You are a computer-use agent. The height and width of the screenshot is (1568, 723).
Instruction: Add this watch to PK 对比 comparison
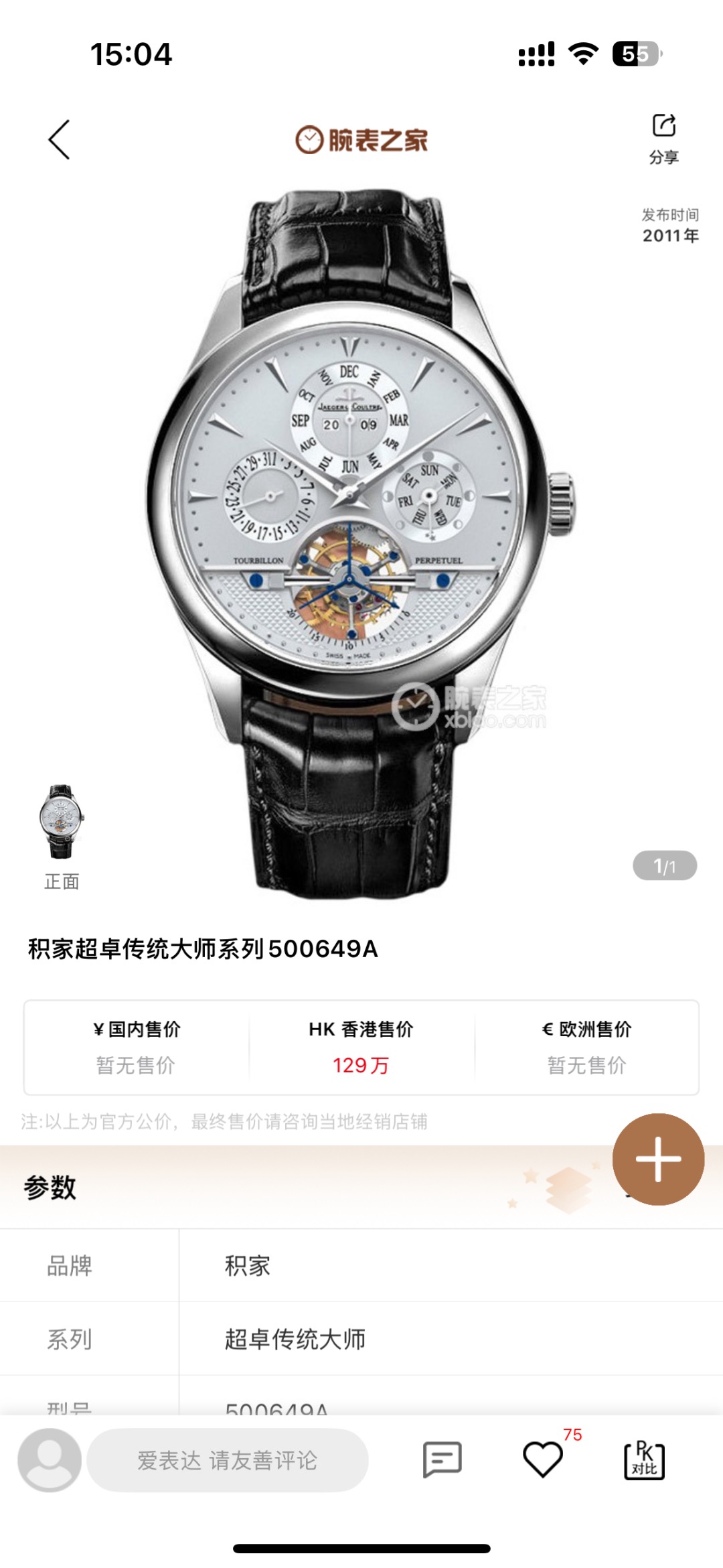coord(644,1459)
